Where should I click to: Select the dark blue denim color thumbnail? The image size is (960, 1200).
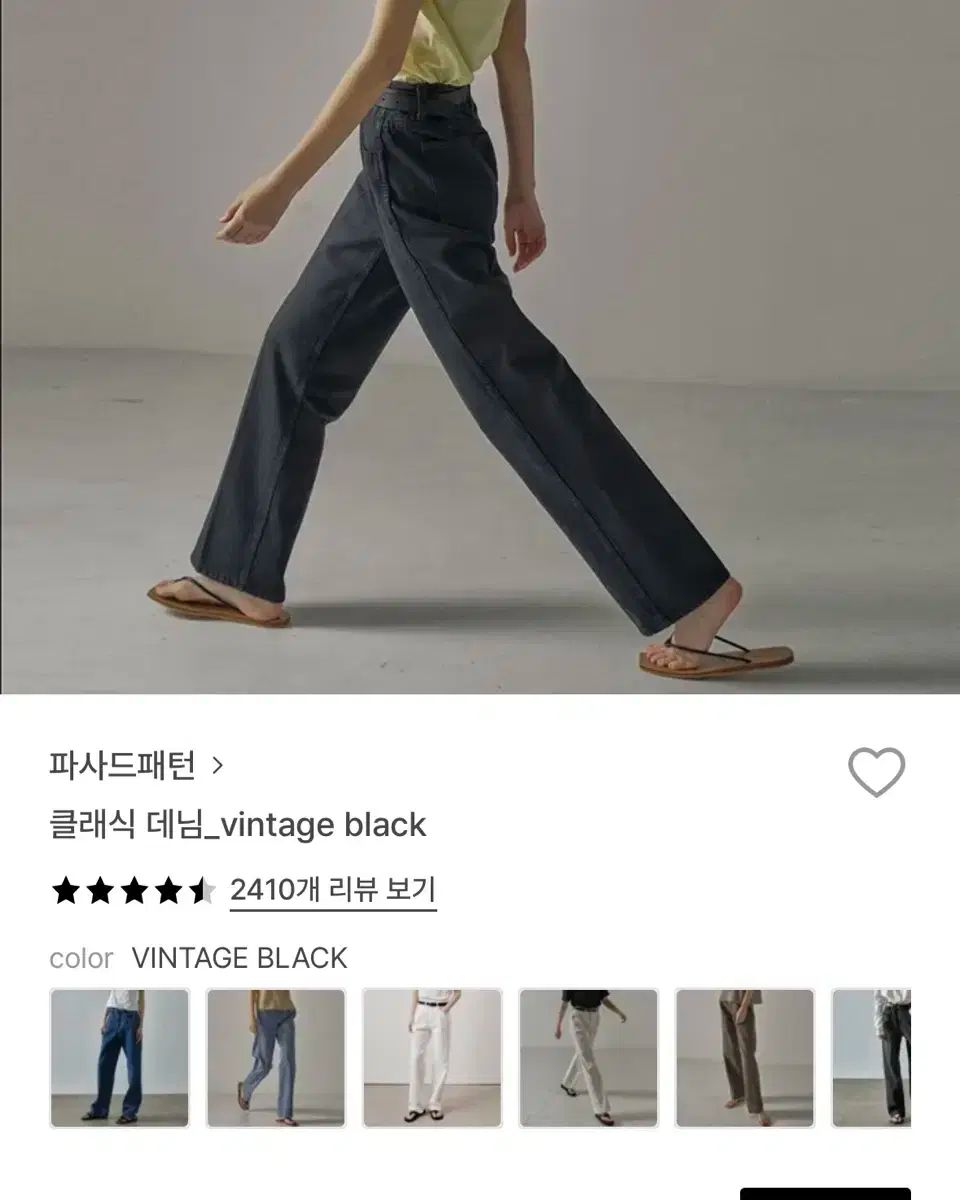(x=120, y=1058)
